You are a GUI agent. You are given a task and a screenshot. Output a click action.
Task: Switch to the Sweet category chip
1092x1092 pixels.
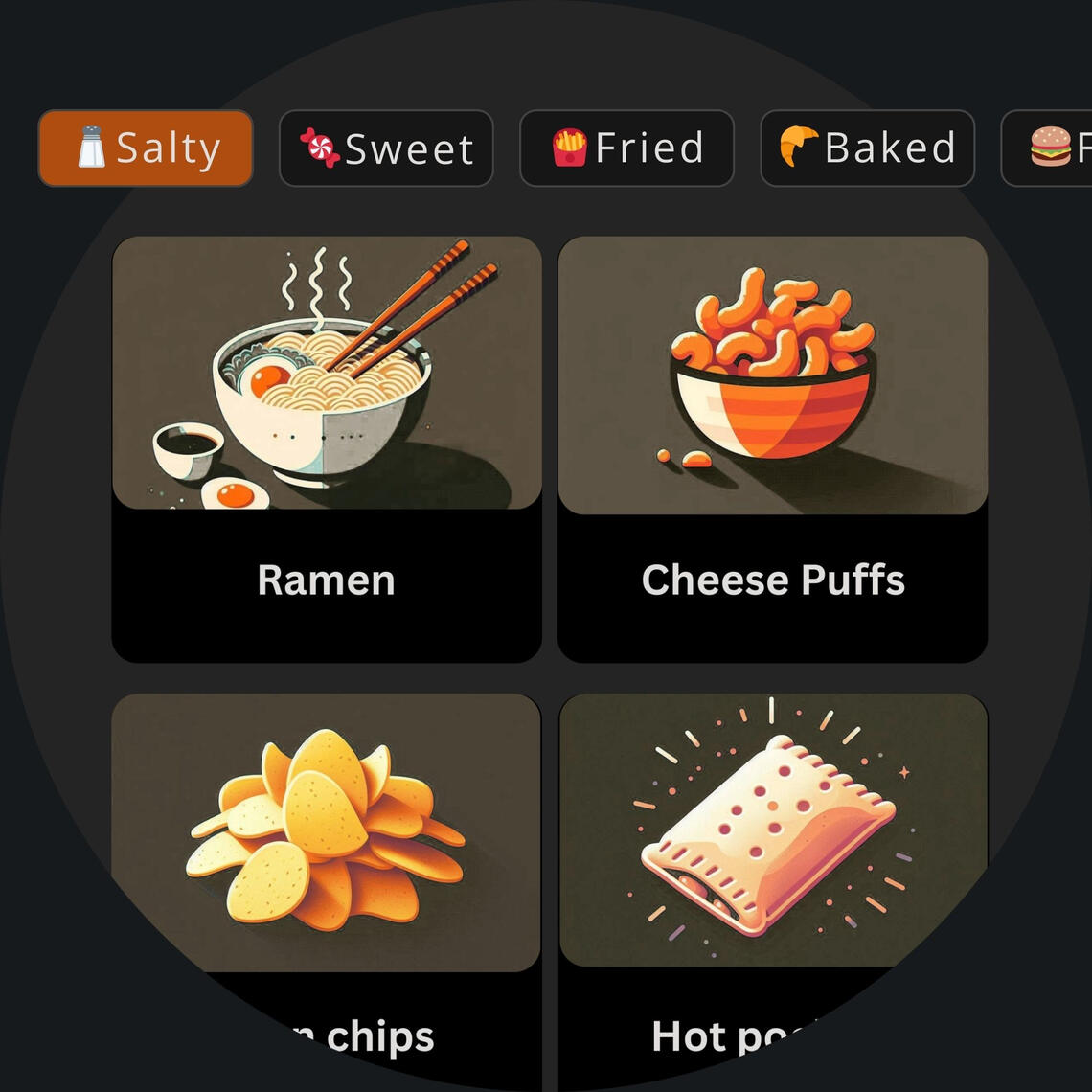click(x=386, y=148)
